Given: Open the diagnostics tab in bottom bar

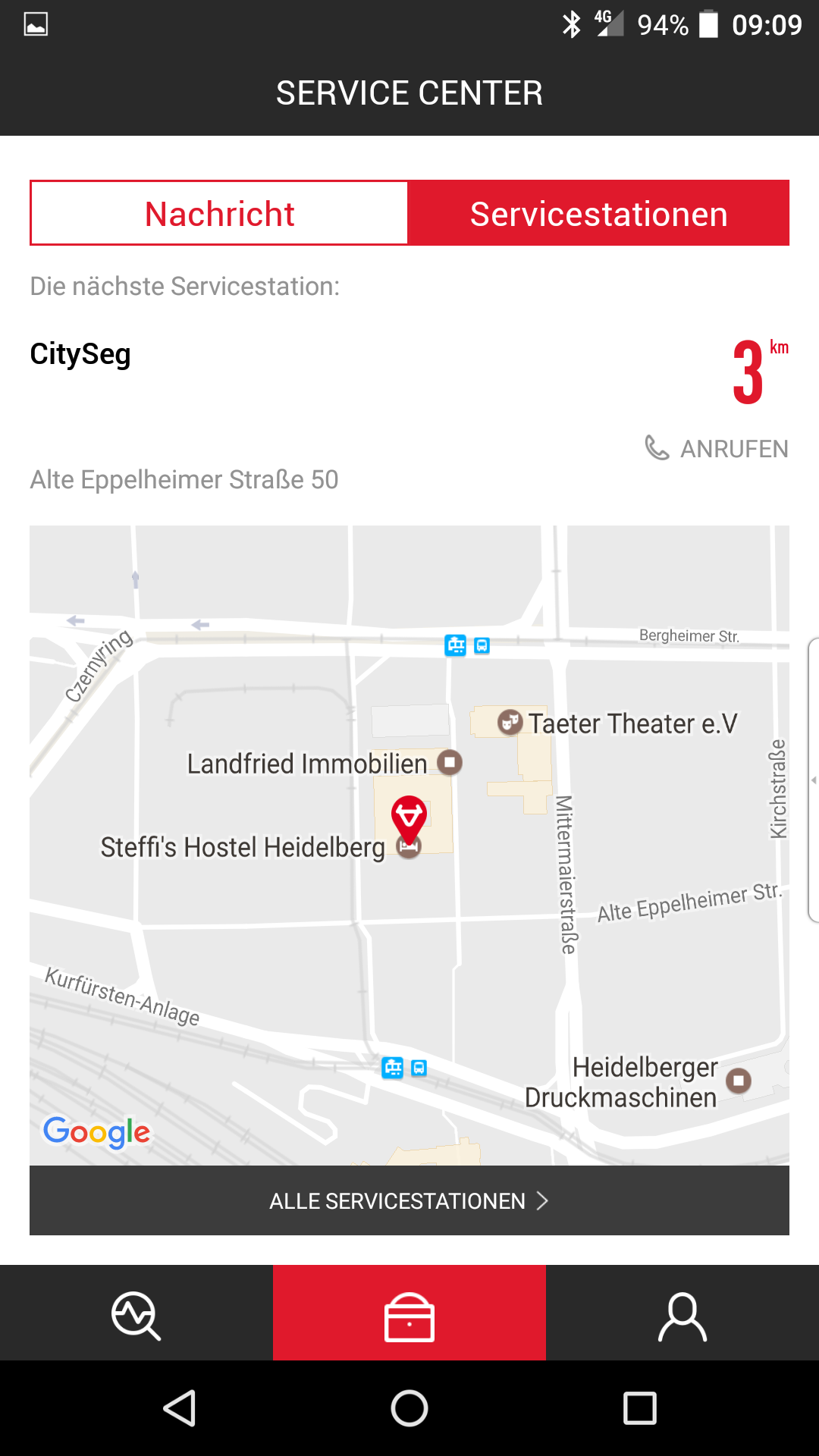Looking at the screenshot, I should tap(136, 1316).
